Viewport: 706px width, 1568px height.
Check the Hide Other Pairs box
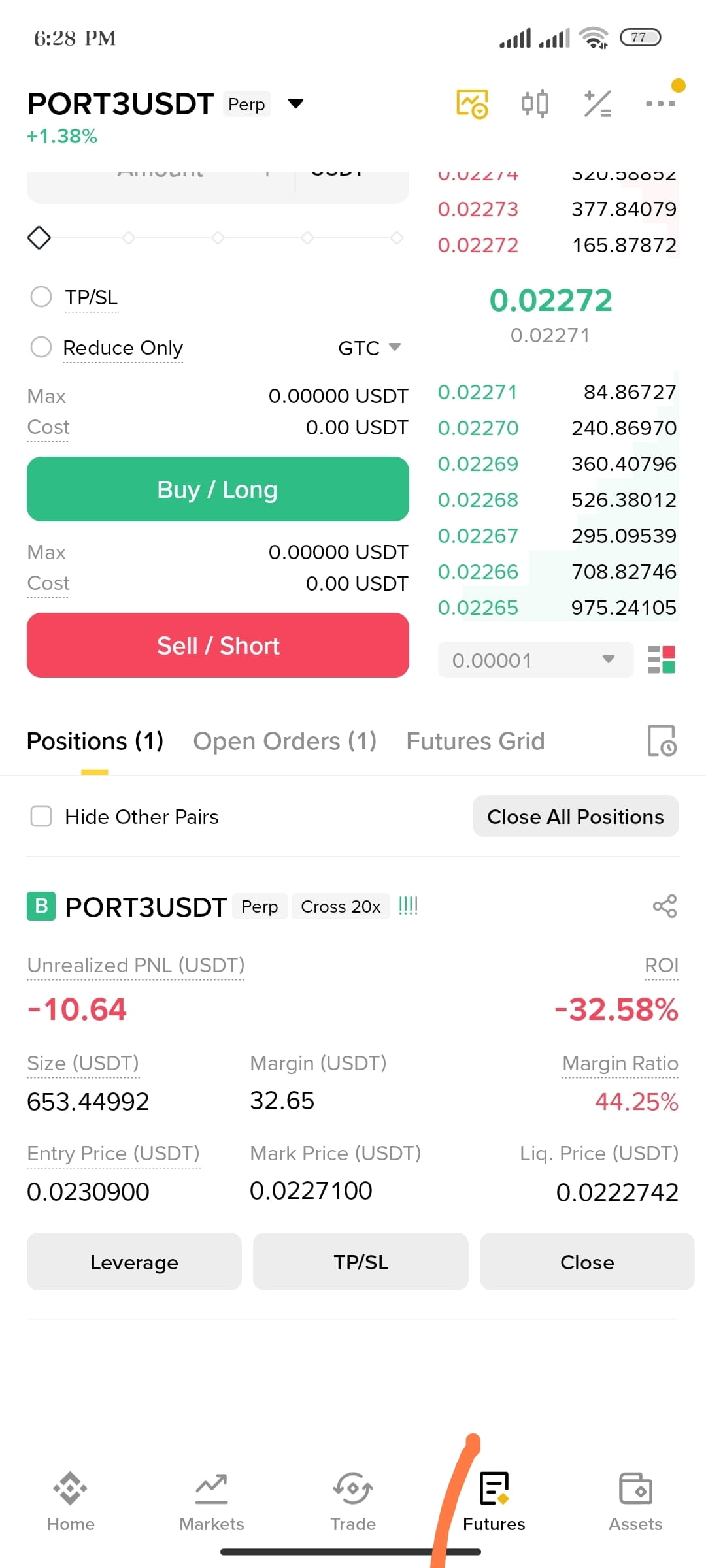click(41, 816)
